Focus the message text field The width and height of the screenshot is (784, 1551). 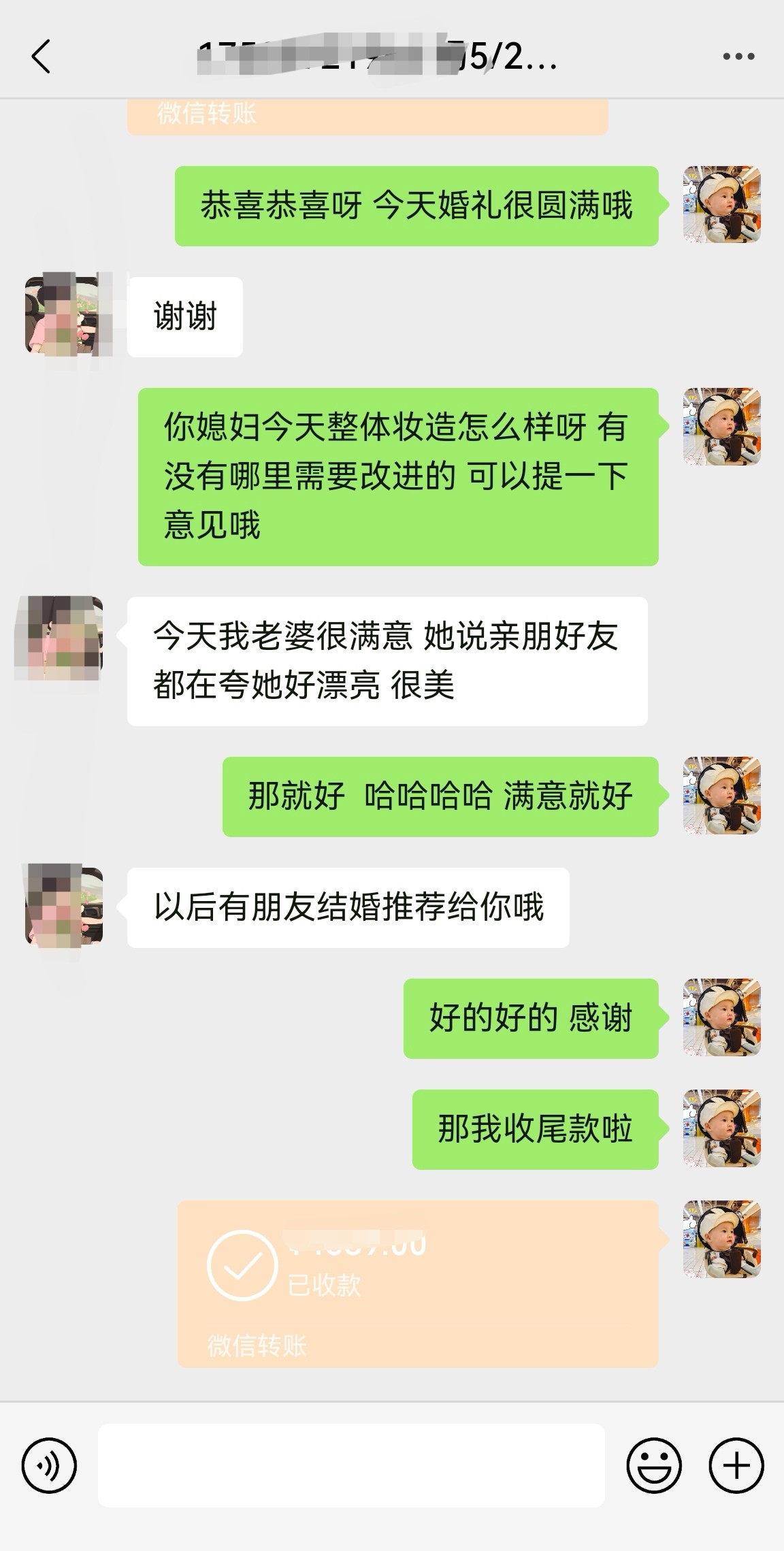pyautogui.click(x=351, y=1465)
